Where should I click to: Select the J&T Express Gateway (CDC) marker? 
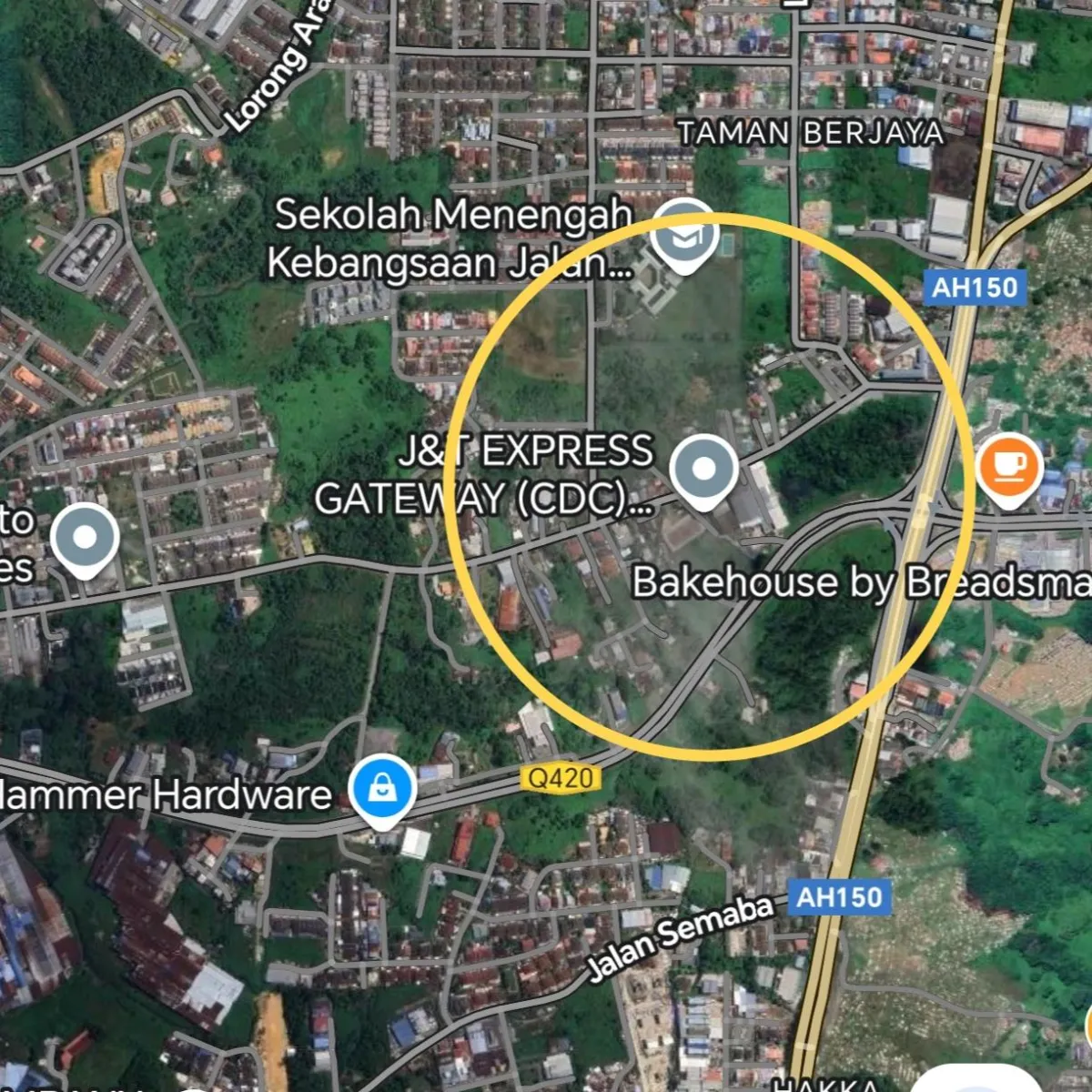[x=703, y=470]
